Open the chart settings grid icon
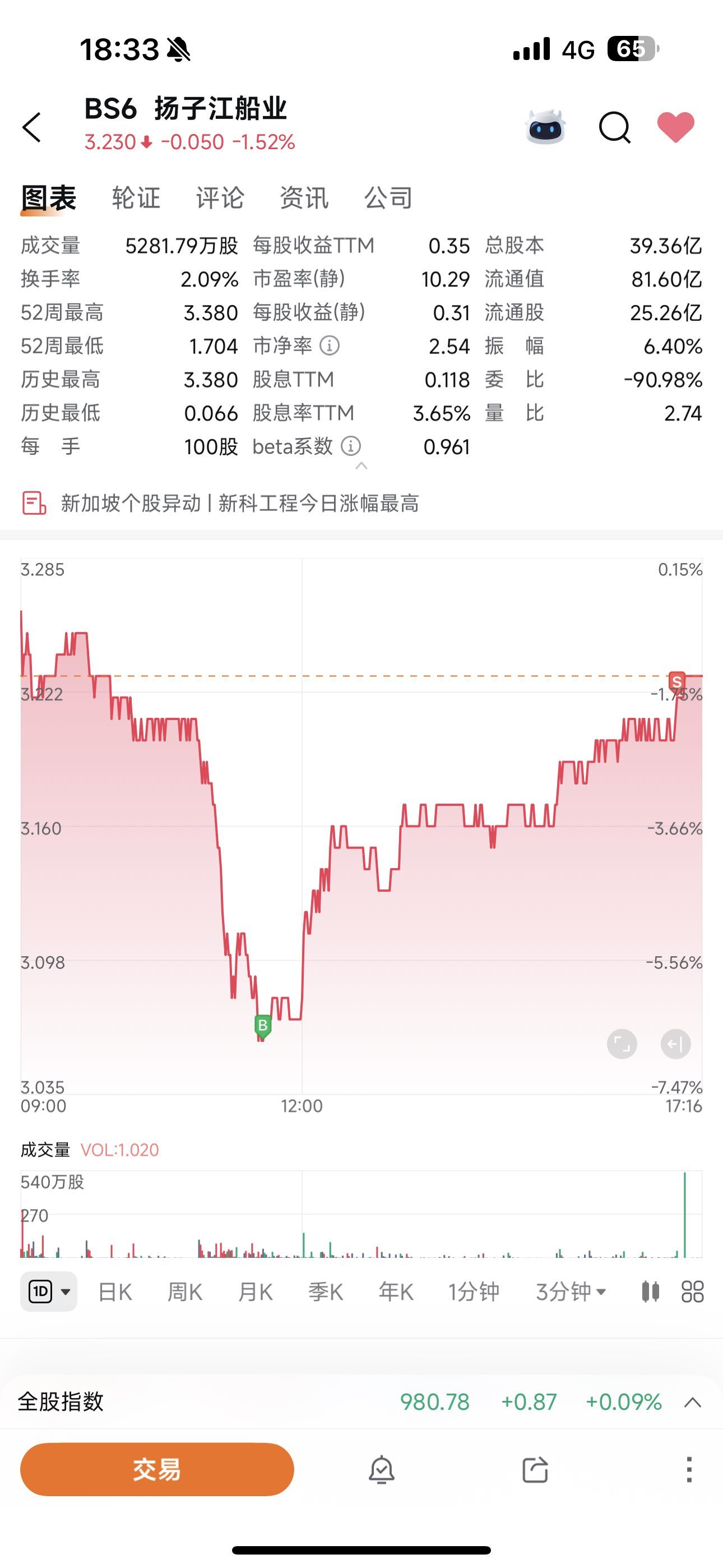723x1568 pixels. (x=692, y=1291)
